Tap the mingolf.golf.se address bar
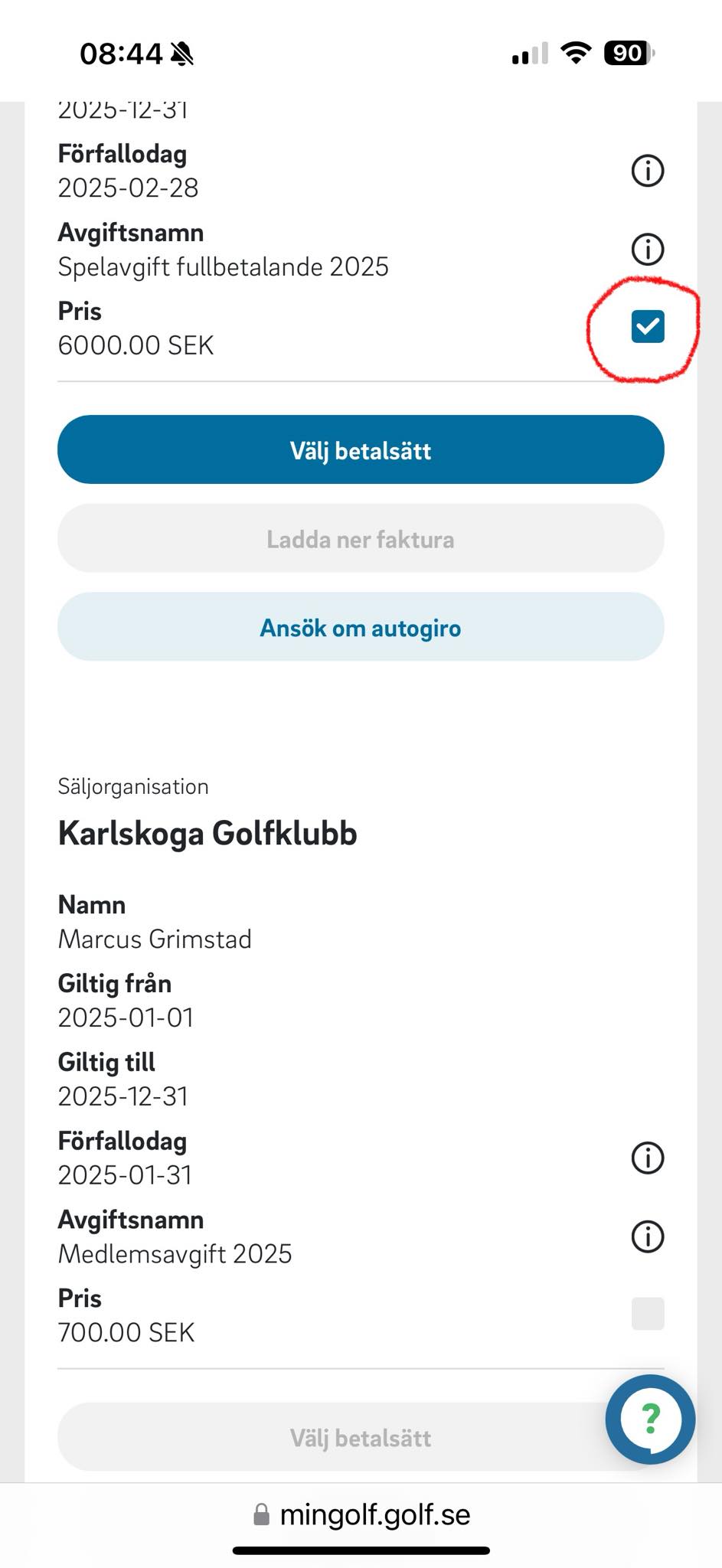 (361, 1514)
